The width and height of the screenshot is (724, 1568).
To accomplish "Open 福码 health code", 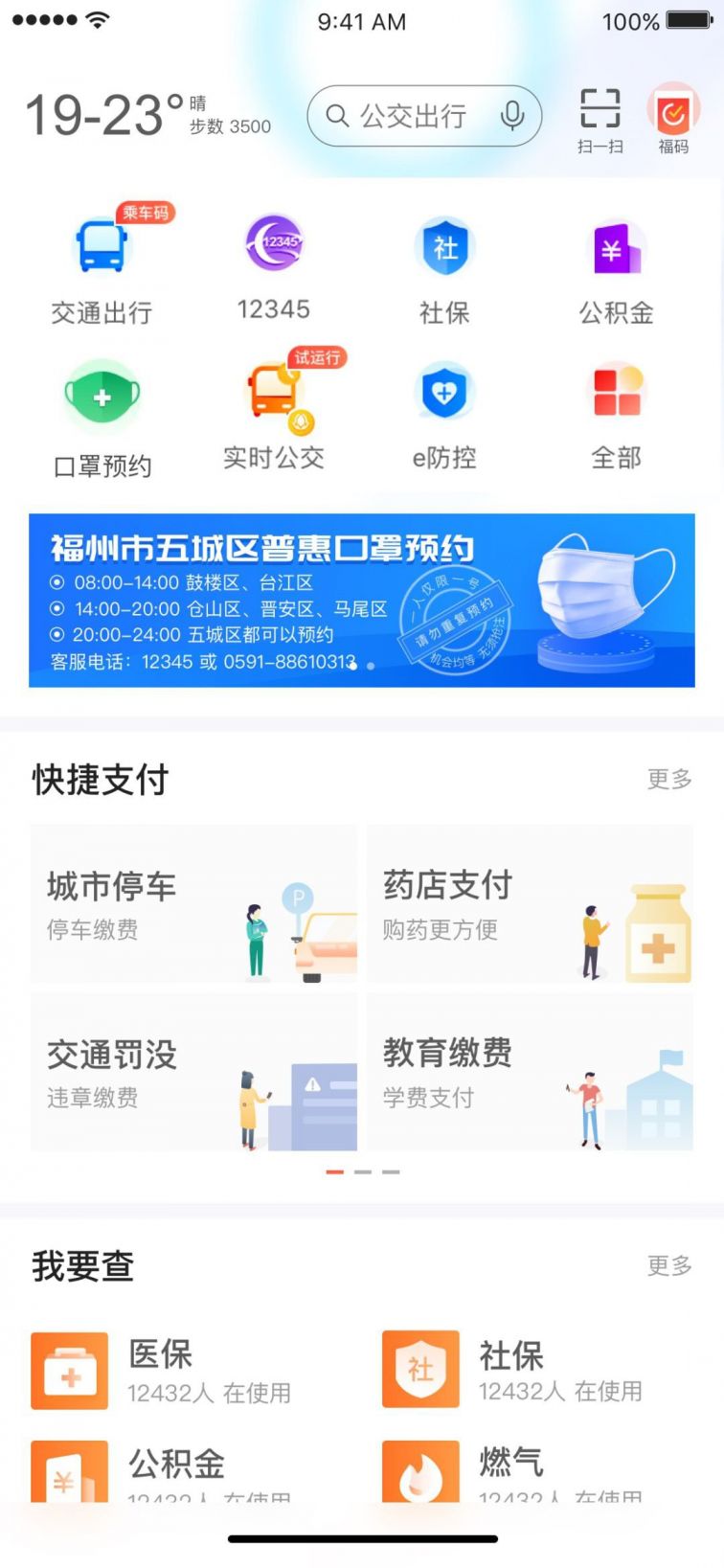I will 673,121.
